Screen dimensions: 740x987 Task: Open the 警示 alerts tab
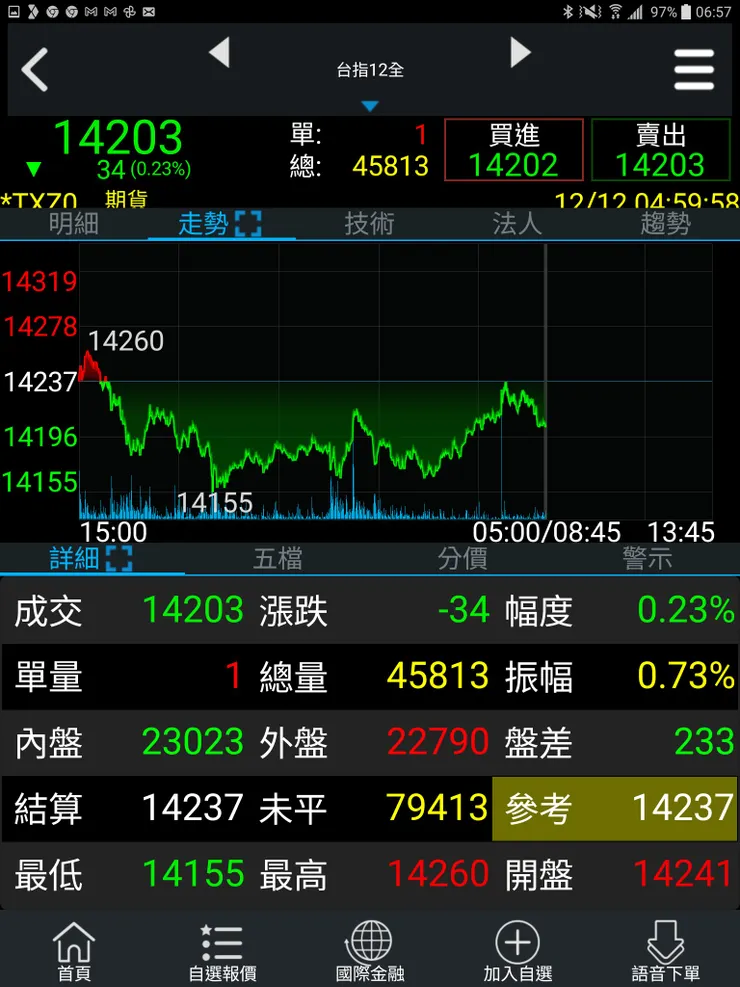click(647, 558)
